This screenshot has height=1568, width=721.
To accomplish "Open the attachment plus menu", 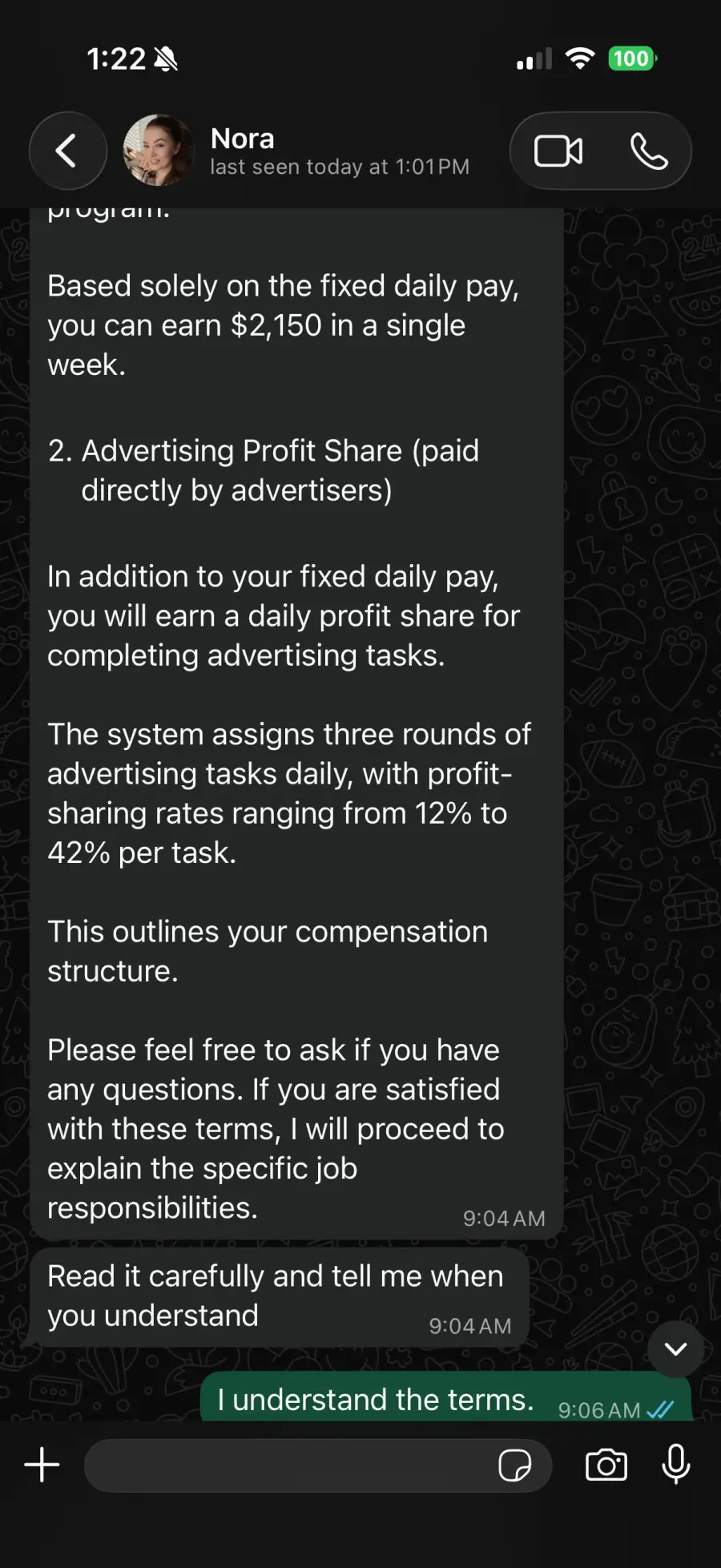I will (42, 1465).
